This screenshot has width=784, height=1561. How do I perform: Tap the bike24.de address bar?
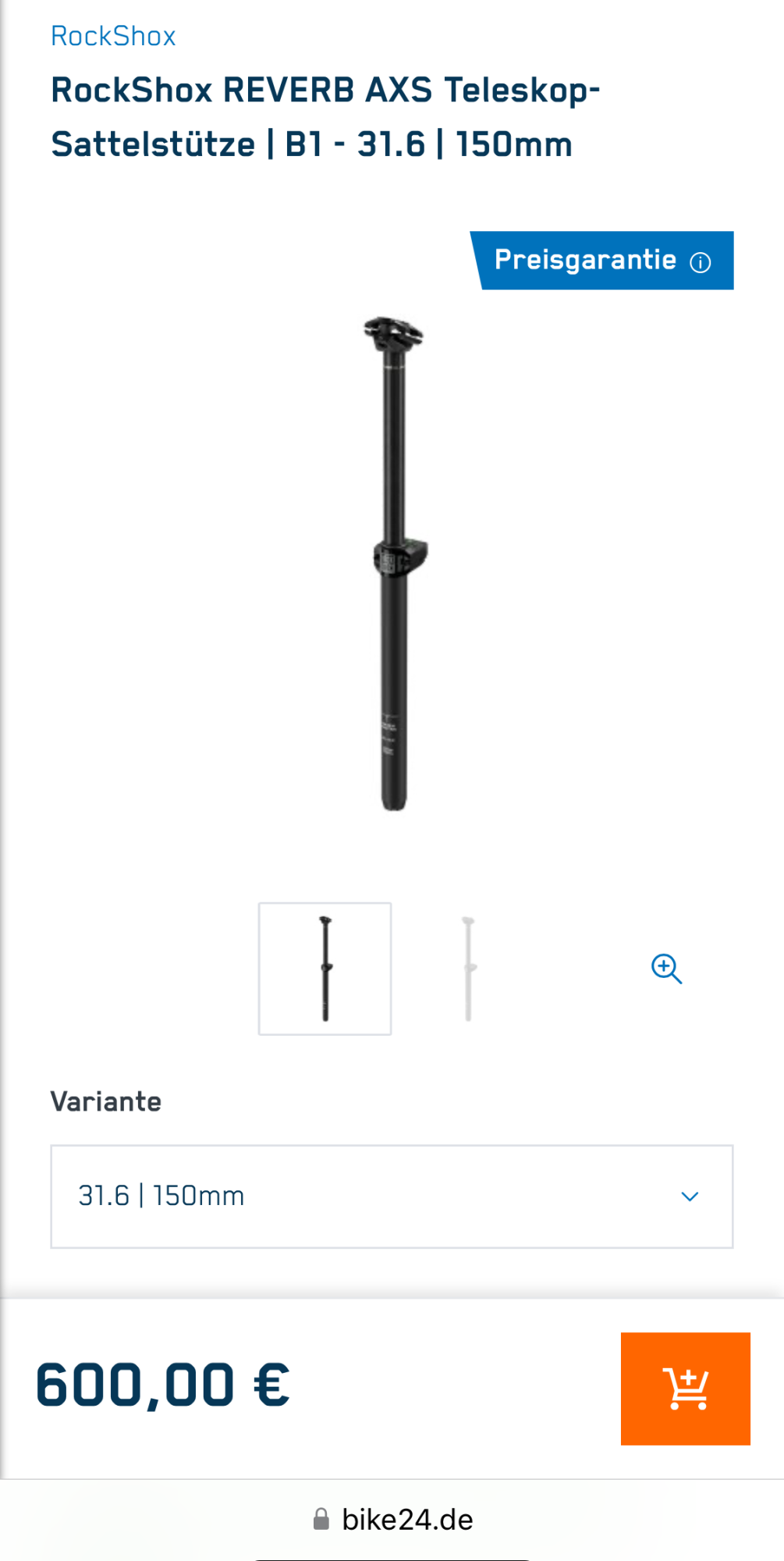[393, 1520]
